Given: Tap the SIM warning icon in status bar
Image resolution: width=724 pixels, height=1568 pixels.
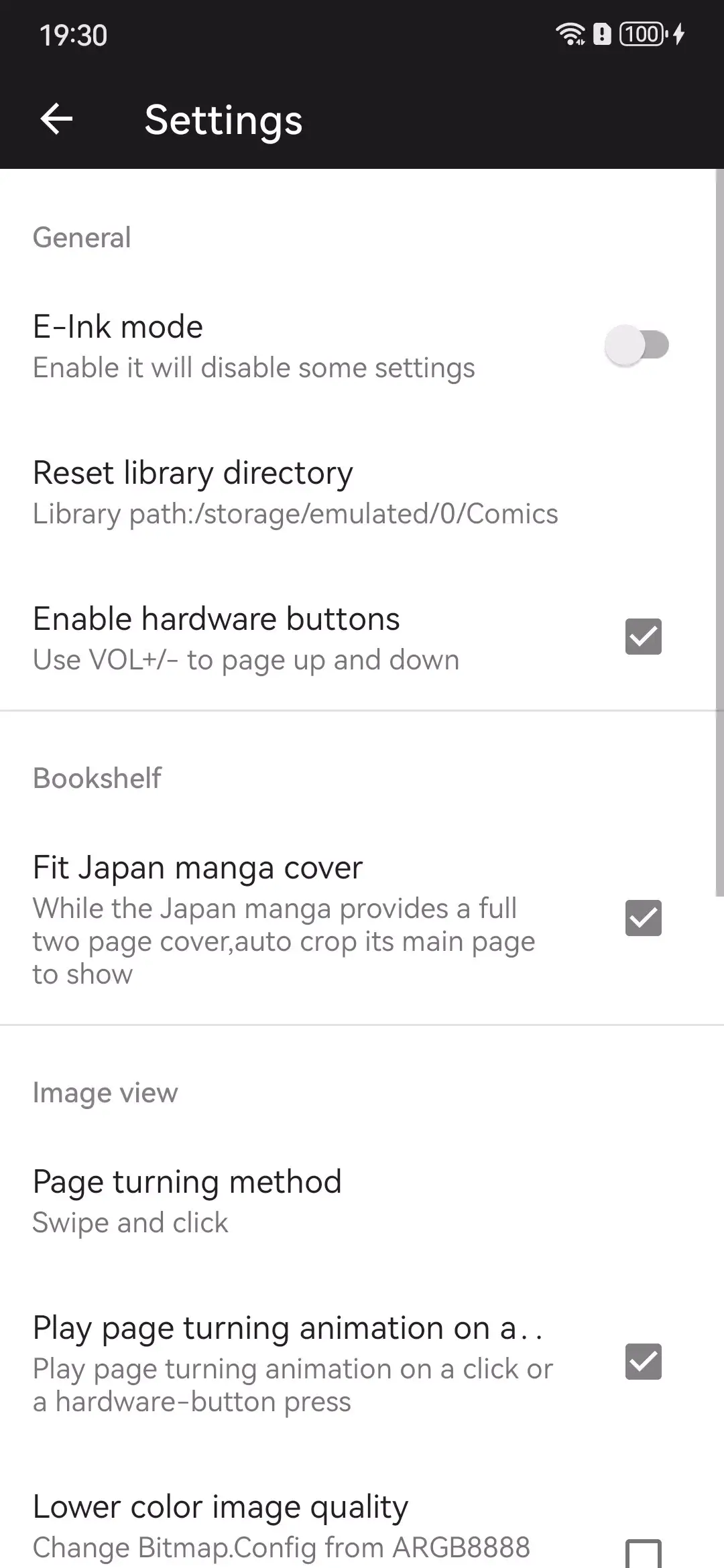Looking at the screenshot, I should (601, 34).
